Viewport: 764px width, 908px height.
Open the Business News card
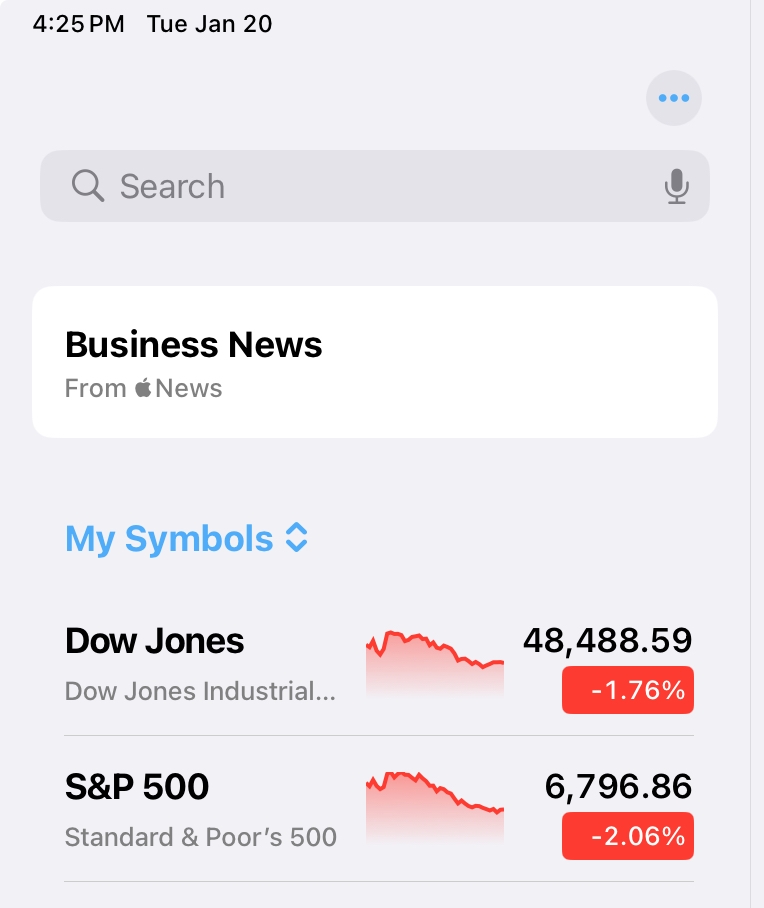pyautogui.click(x=375, y=362)
